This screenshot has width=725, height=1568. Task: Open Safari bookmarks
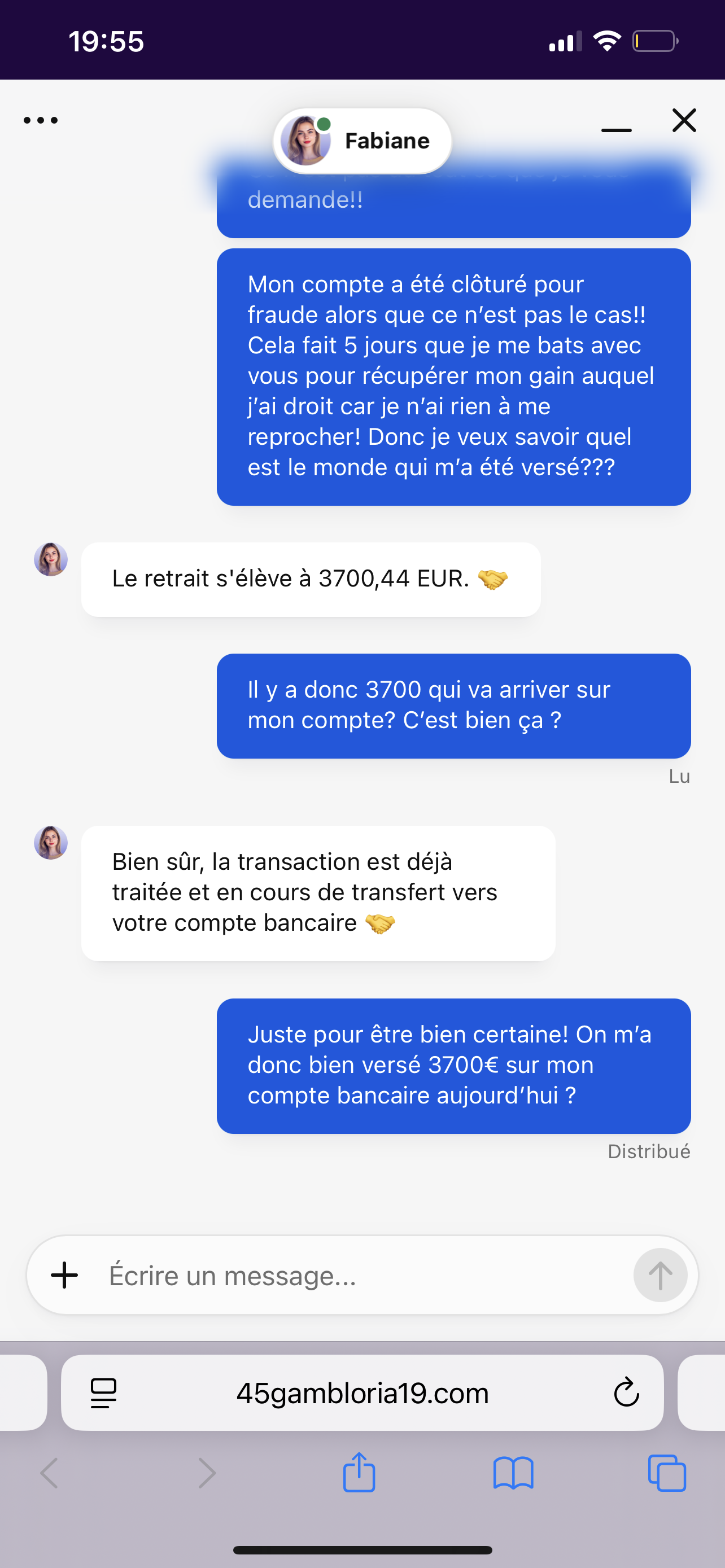click(x=513, y=1473)
